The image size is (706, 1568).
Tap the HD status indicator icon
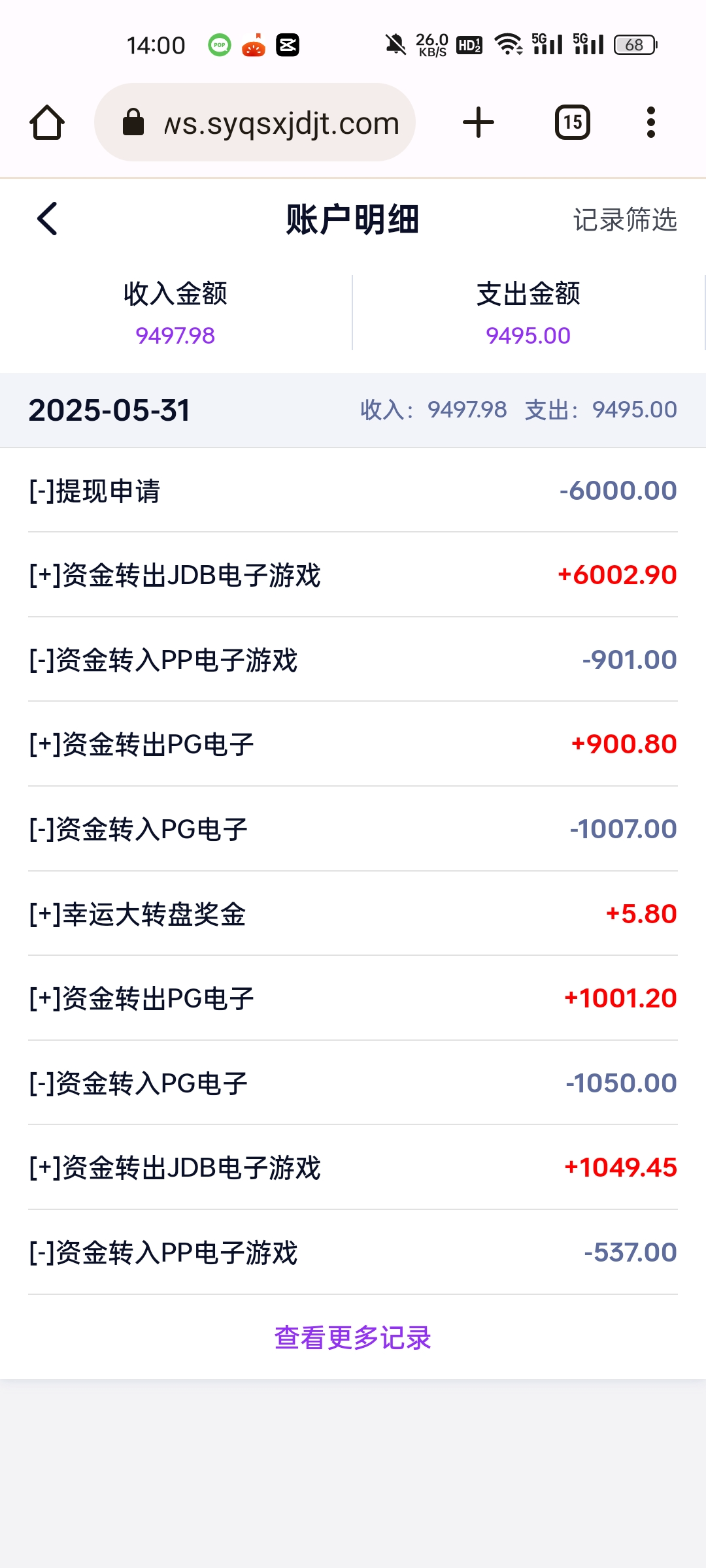click(x=470, y=43)
